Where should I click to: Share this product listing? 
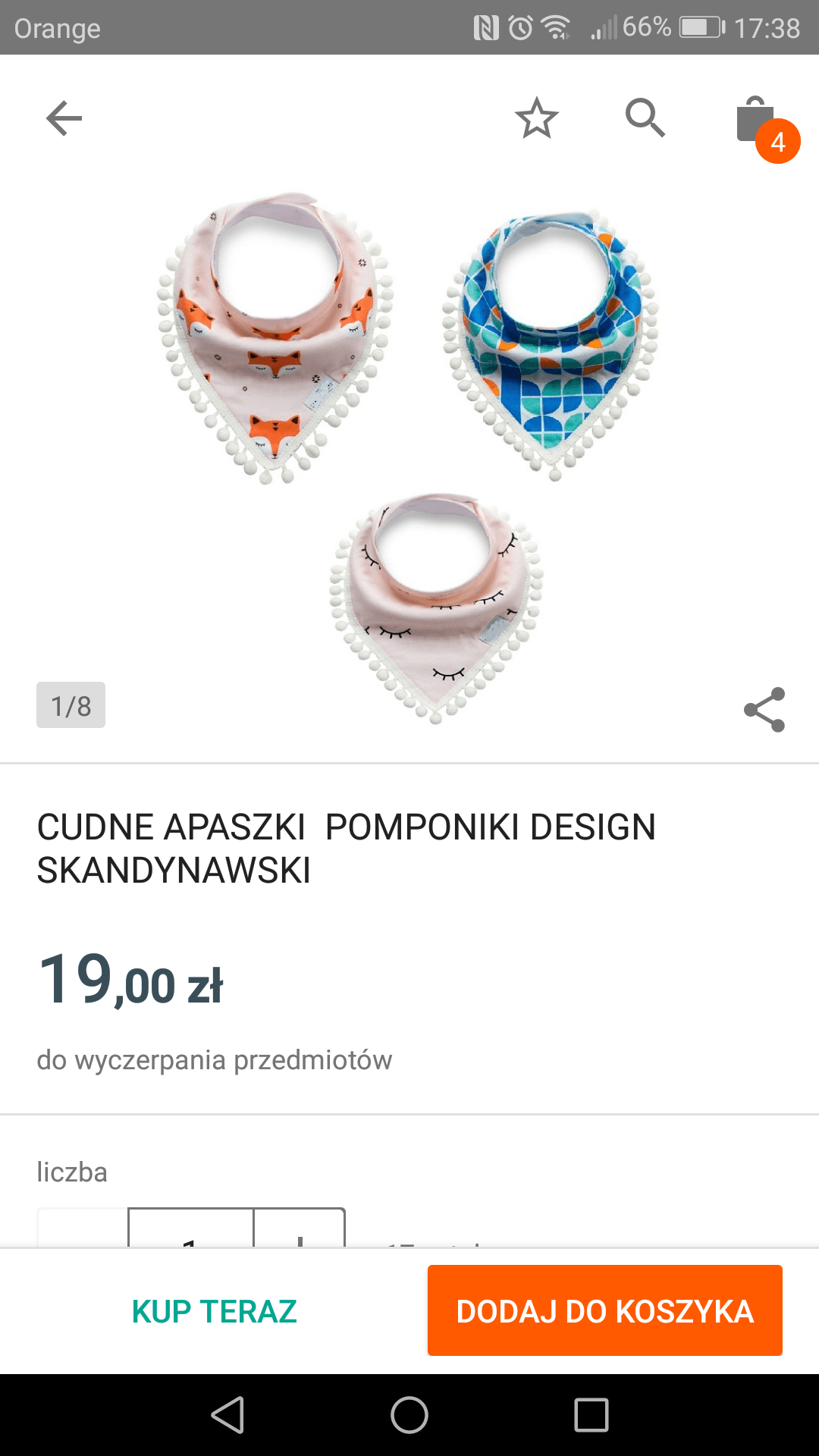764,710
